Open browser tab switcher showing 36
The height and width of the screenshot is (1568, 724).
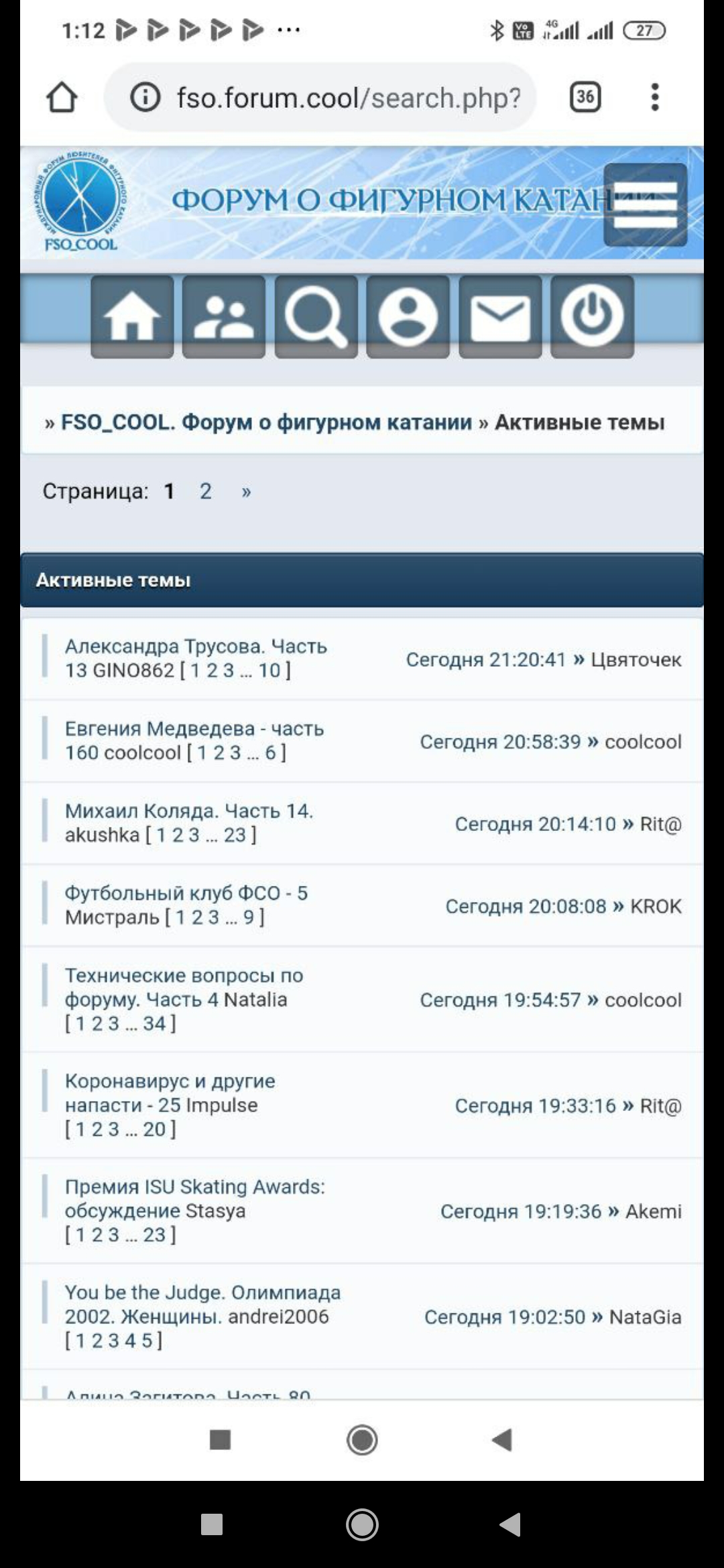coord(585,98)
